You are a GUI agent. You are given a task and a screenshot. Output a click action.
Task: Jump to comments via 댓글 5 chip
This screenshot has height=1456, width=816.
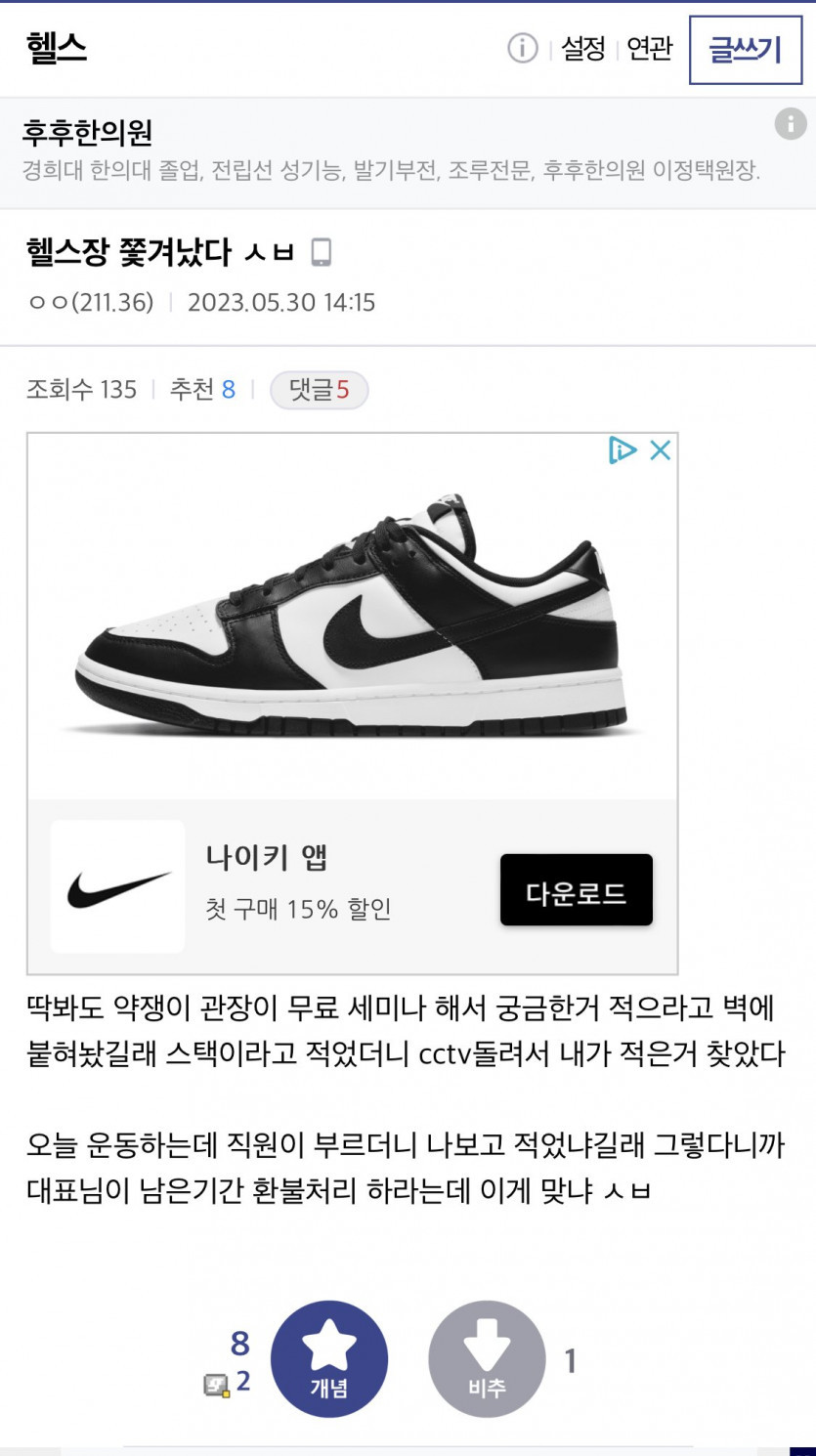coord(319,390)
